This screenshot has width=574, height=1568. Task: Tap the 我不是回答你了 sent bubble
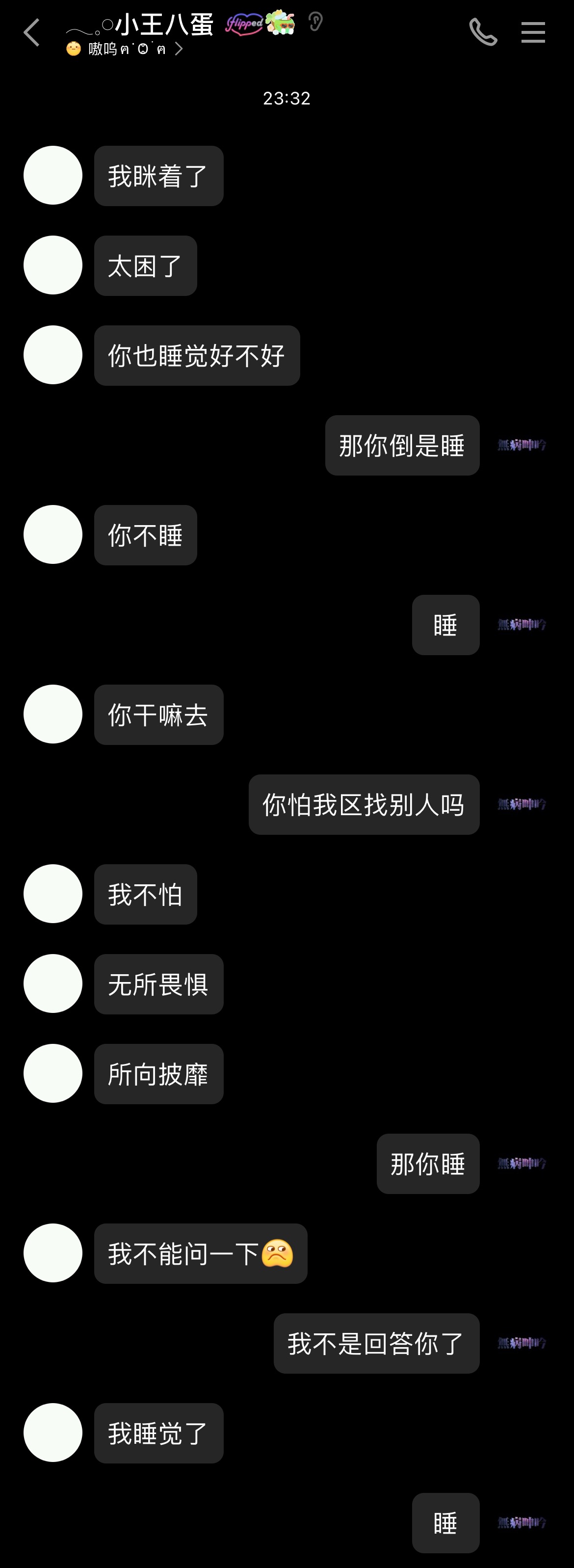[376, 1343]
